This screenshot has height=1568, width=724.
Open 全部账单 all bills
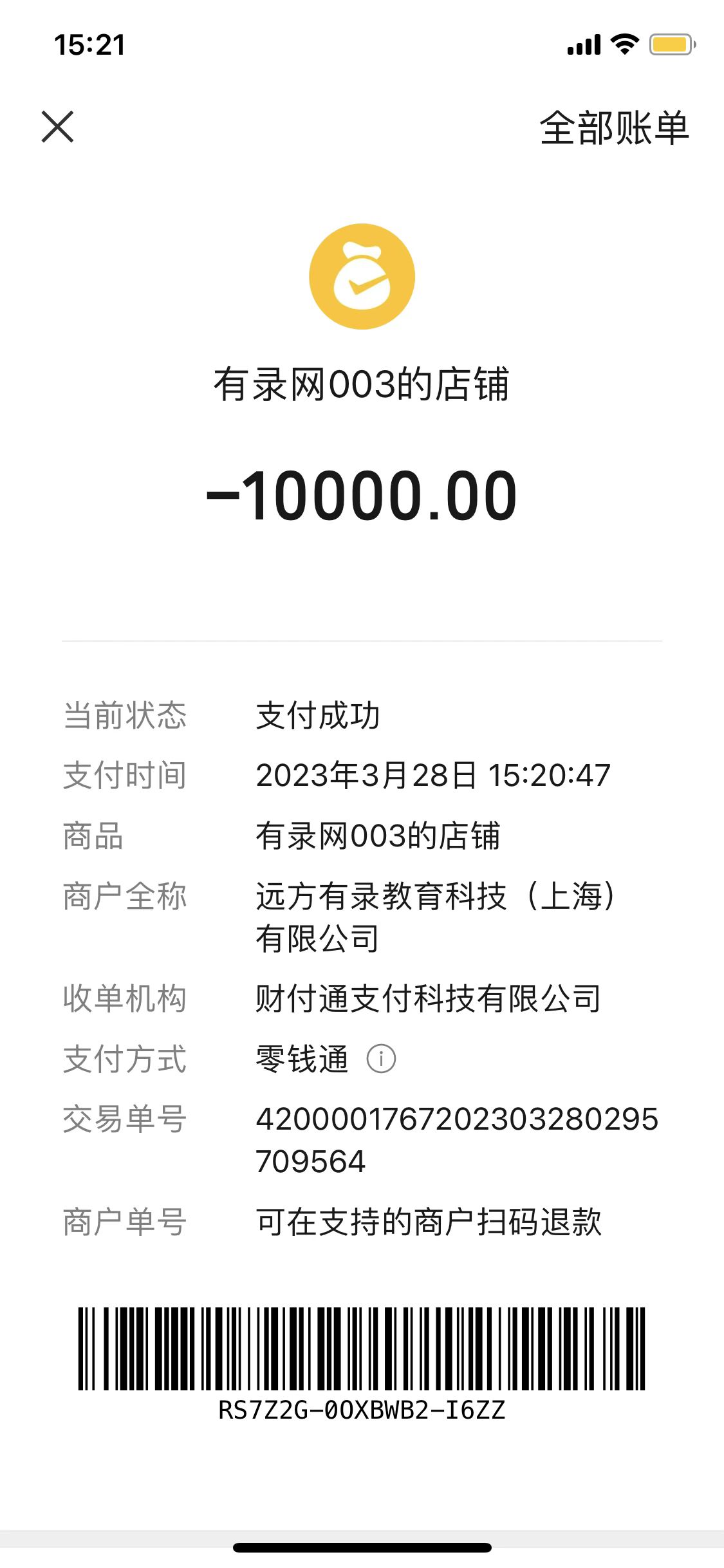click(x=614, y=128)
